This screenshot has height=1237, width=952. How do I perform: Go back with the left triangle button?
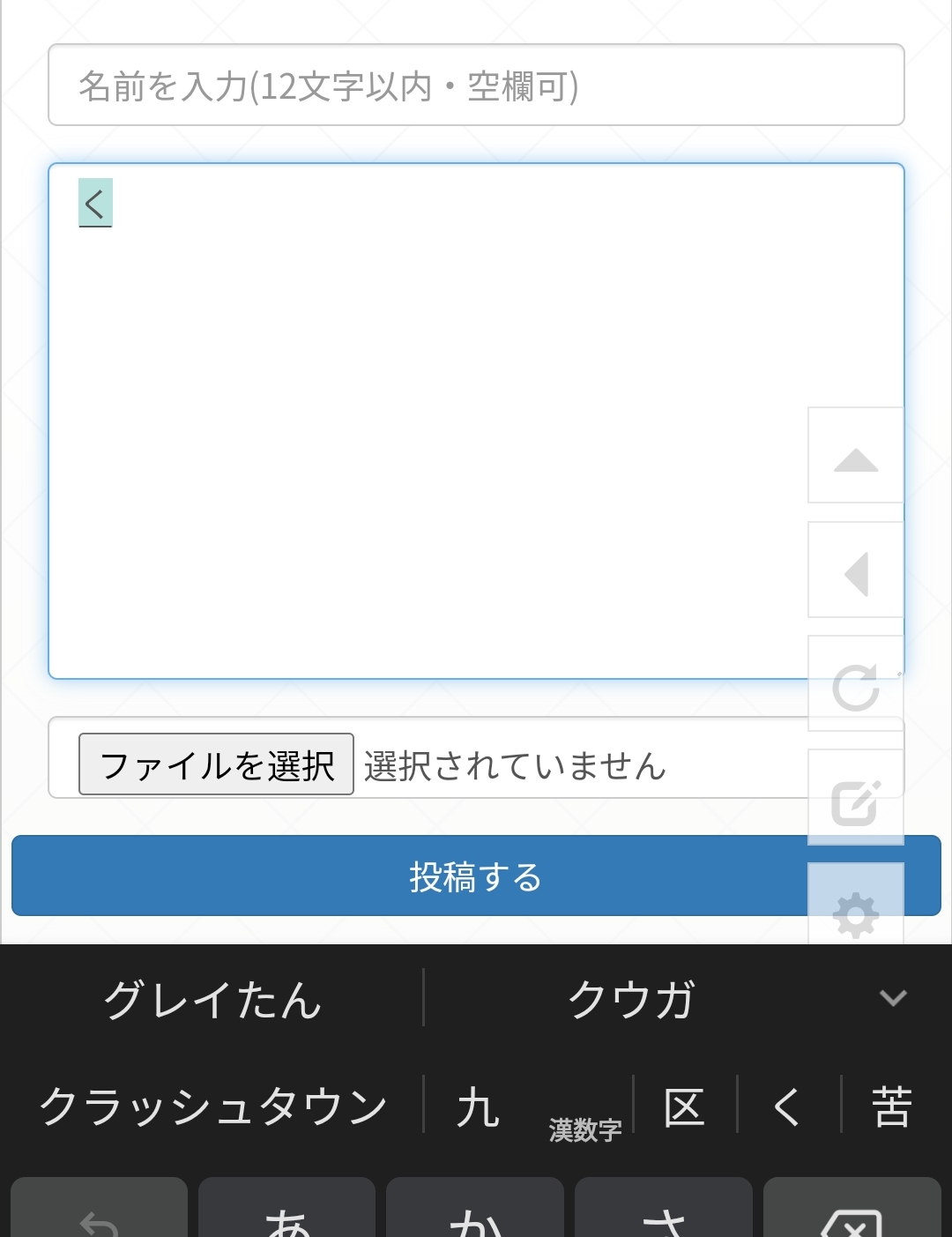point(855,570)
